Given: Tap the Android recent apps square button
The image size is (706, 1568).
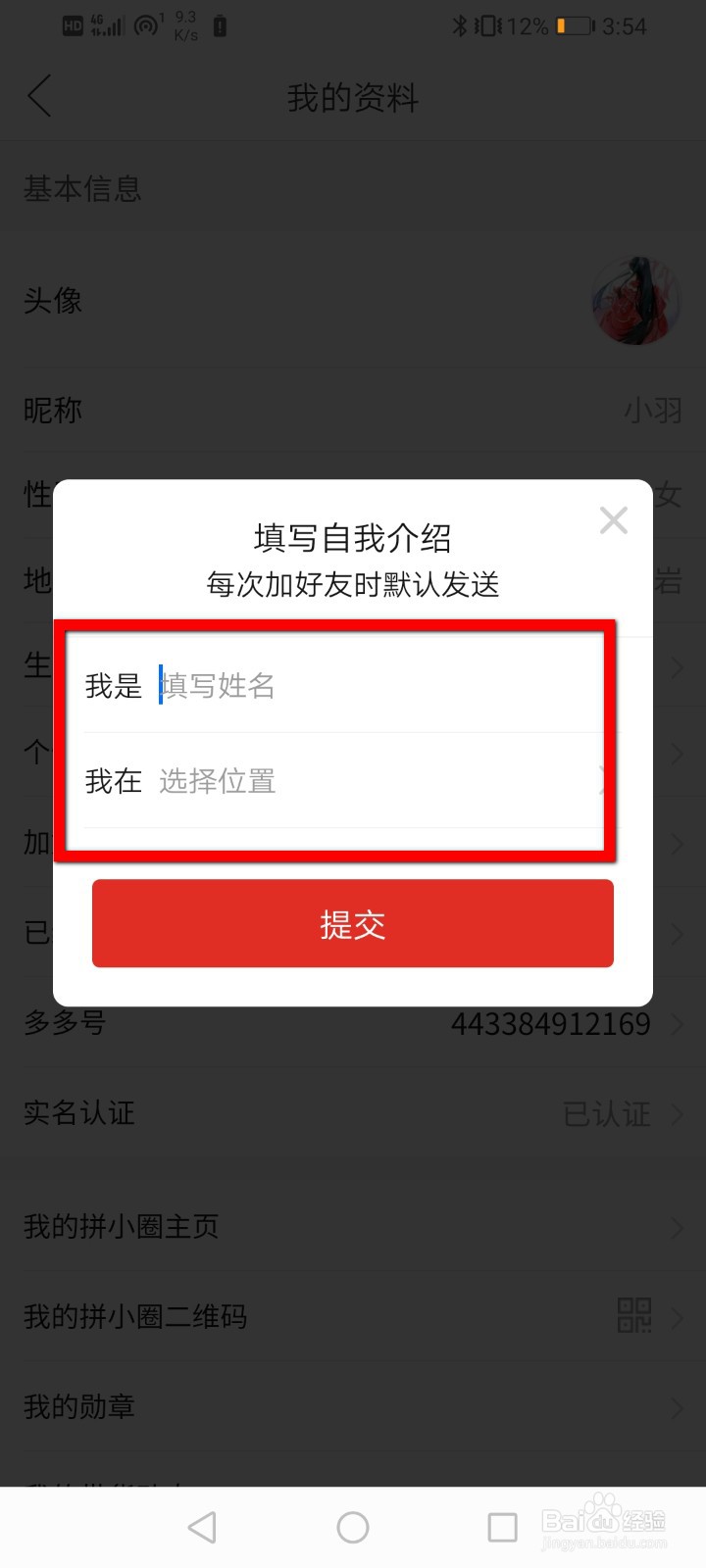Looking at the screenshot, I should pos(503,1526).
